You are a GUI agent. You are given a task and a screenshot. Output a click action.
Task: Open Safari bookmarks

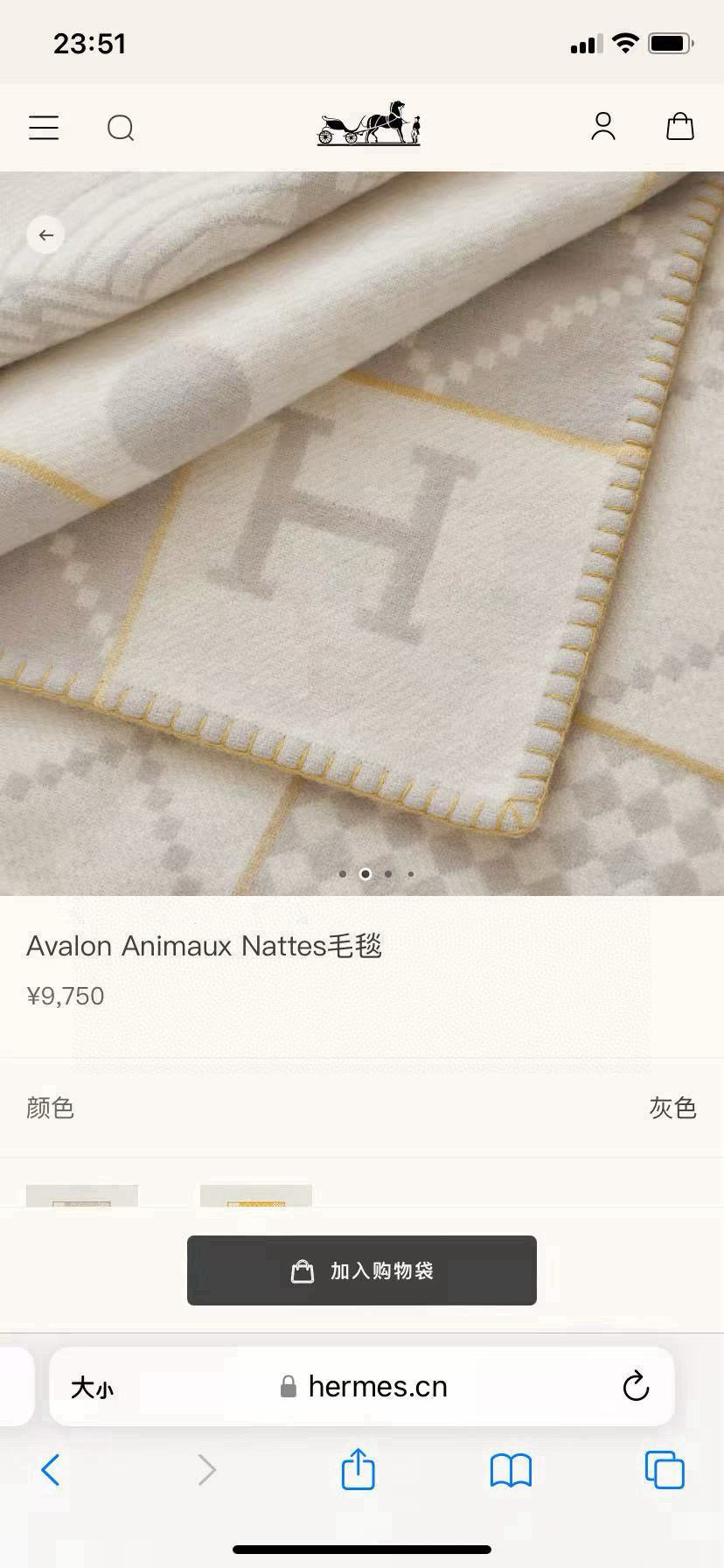click(x=511, y=1470)
